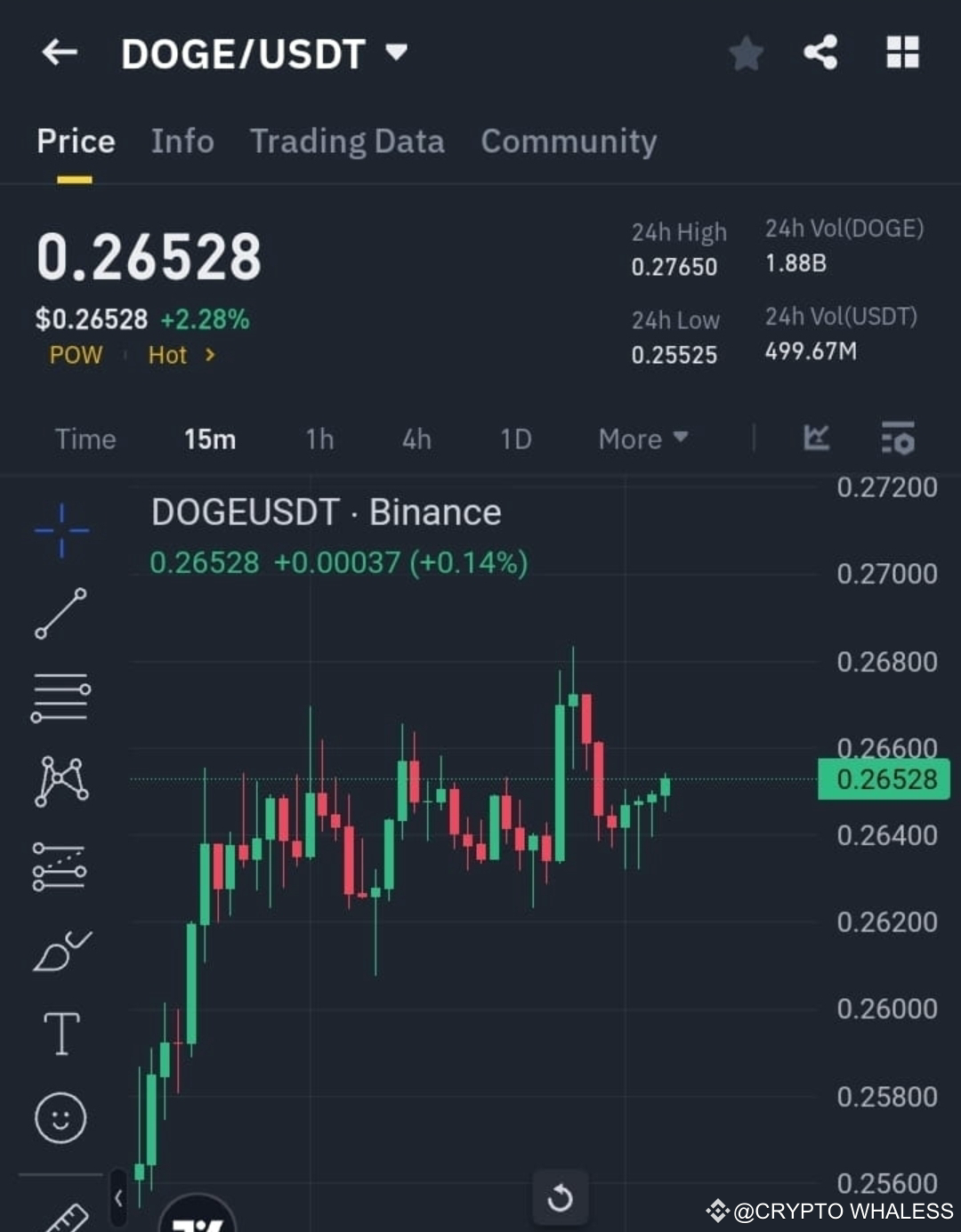Toggle DOGE/USDT as a favorite
Image resolution: width=961 pixels, height=1232 pixels.
coord(746,52)
